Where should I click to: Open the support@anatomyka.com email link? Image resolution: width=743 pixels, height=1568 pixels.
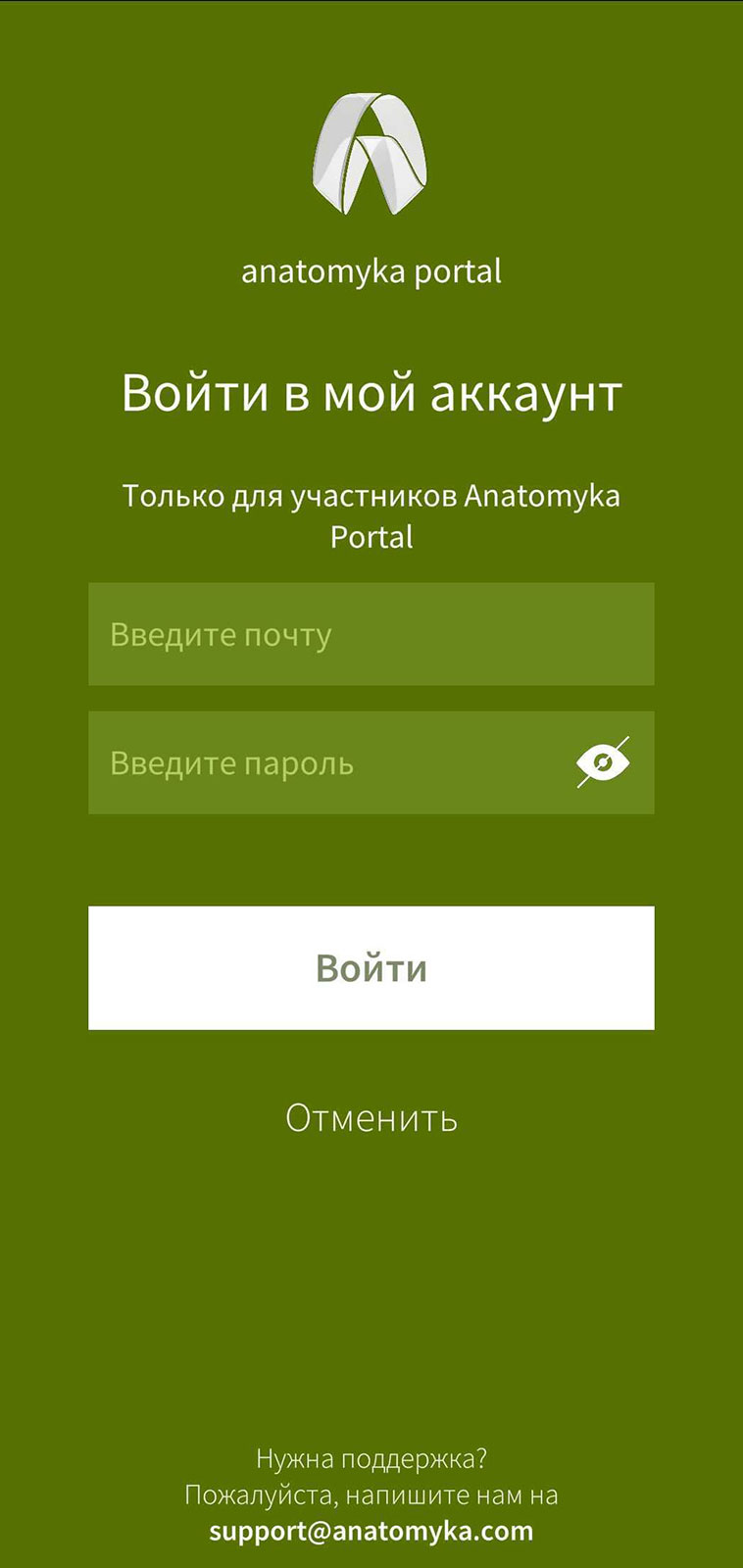pyautogui.click(x=371, y=1531)
